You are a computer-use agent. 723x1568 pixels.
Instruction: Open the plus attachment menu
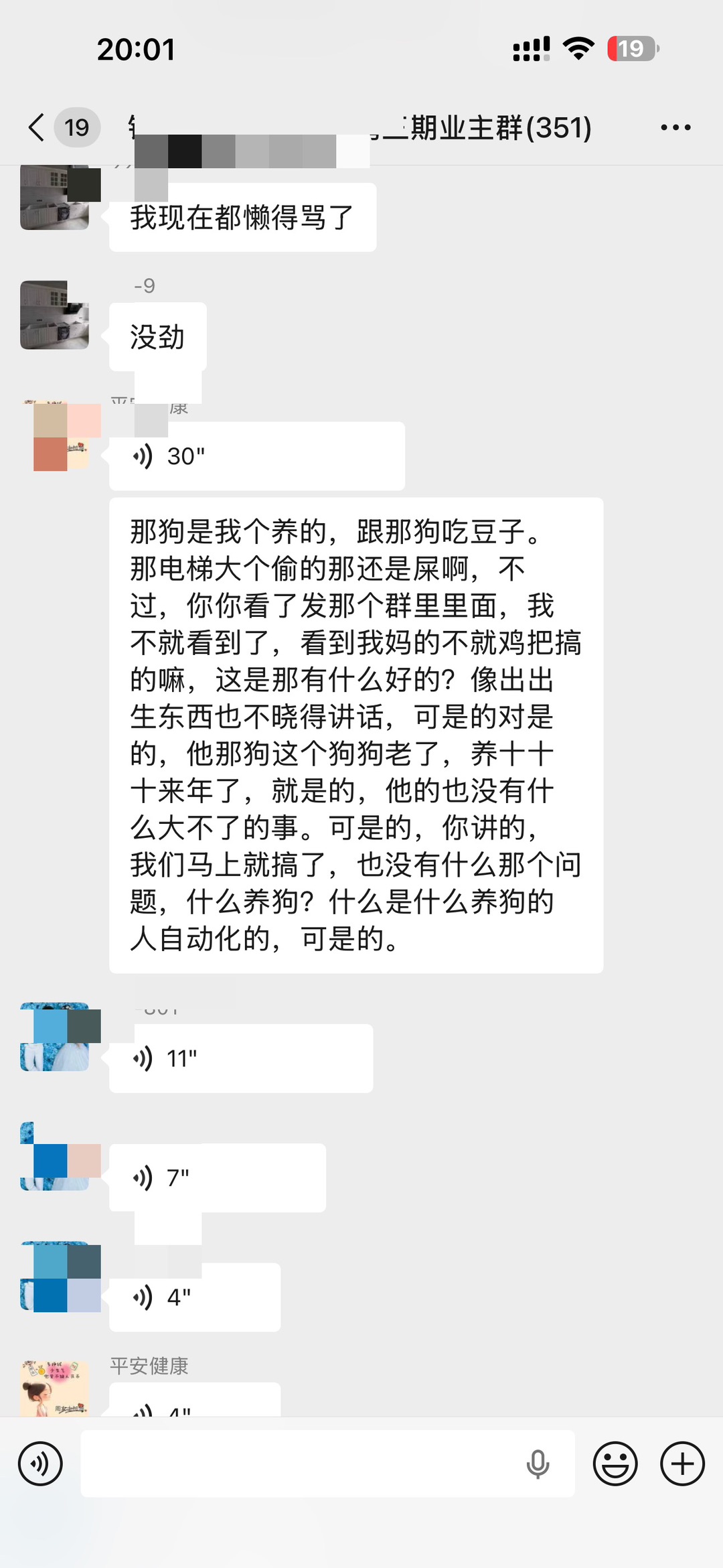point(682,1464)
